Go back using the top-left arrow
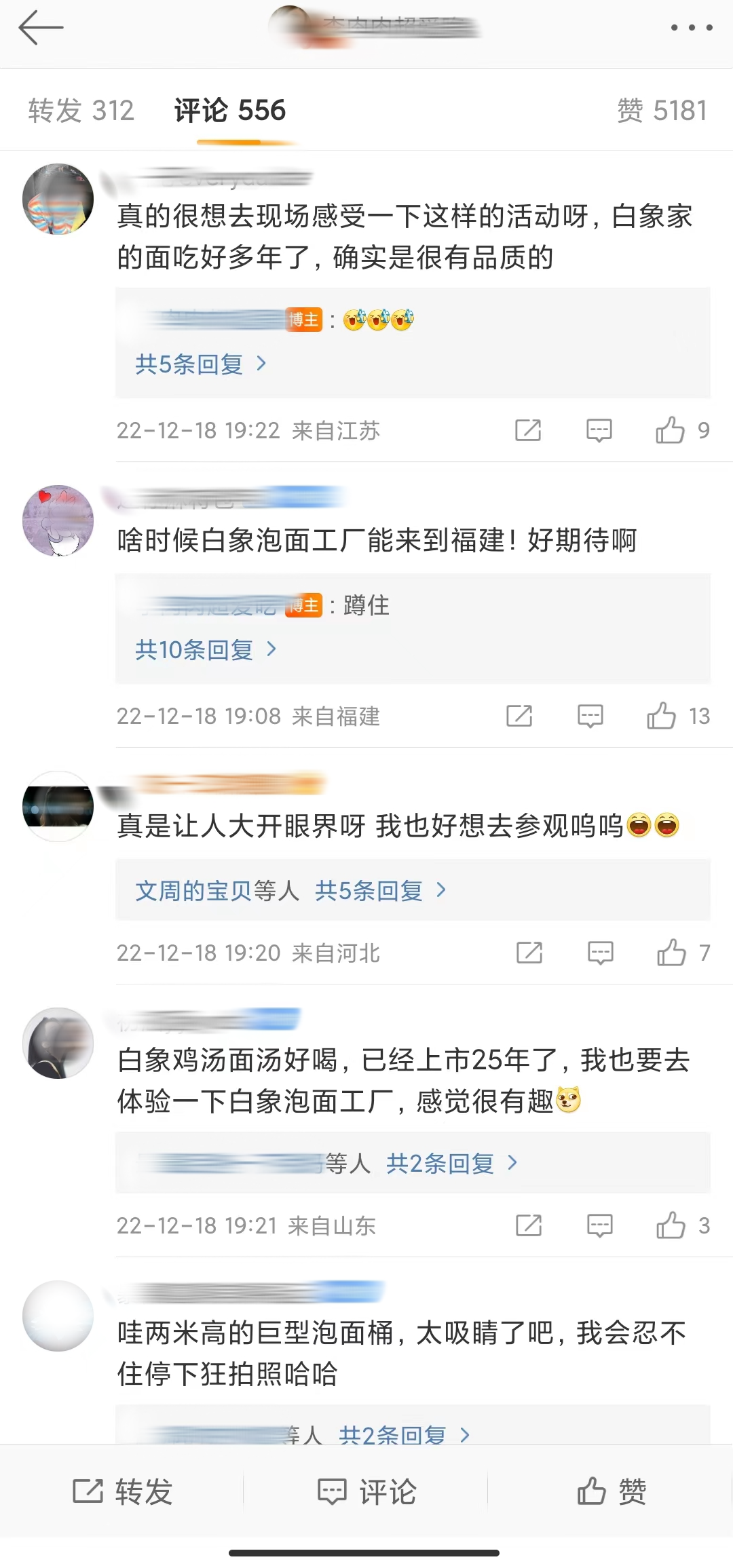The width and height of the screenshot is (733, 1568). pyautogui.click(x=41, y=28)
